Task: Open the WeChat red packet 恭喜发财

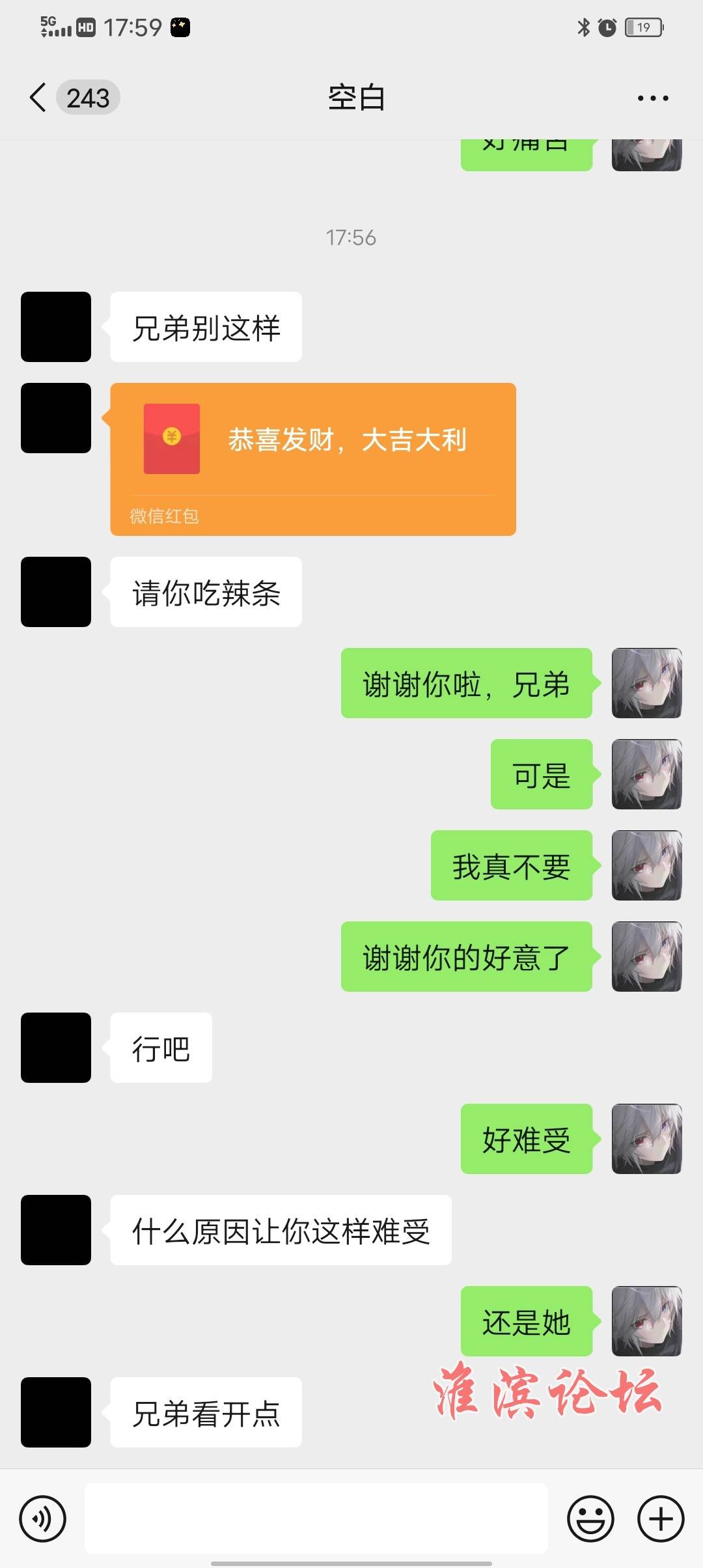Action: click(x=312, y=459)
